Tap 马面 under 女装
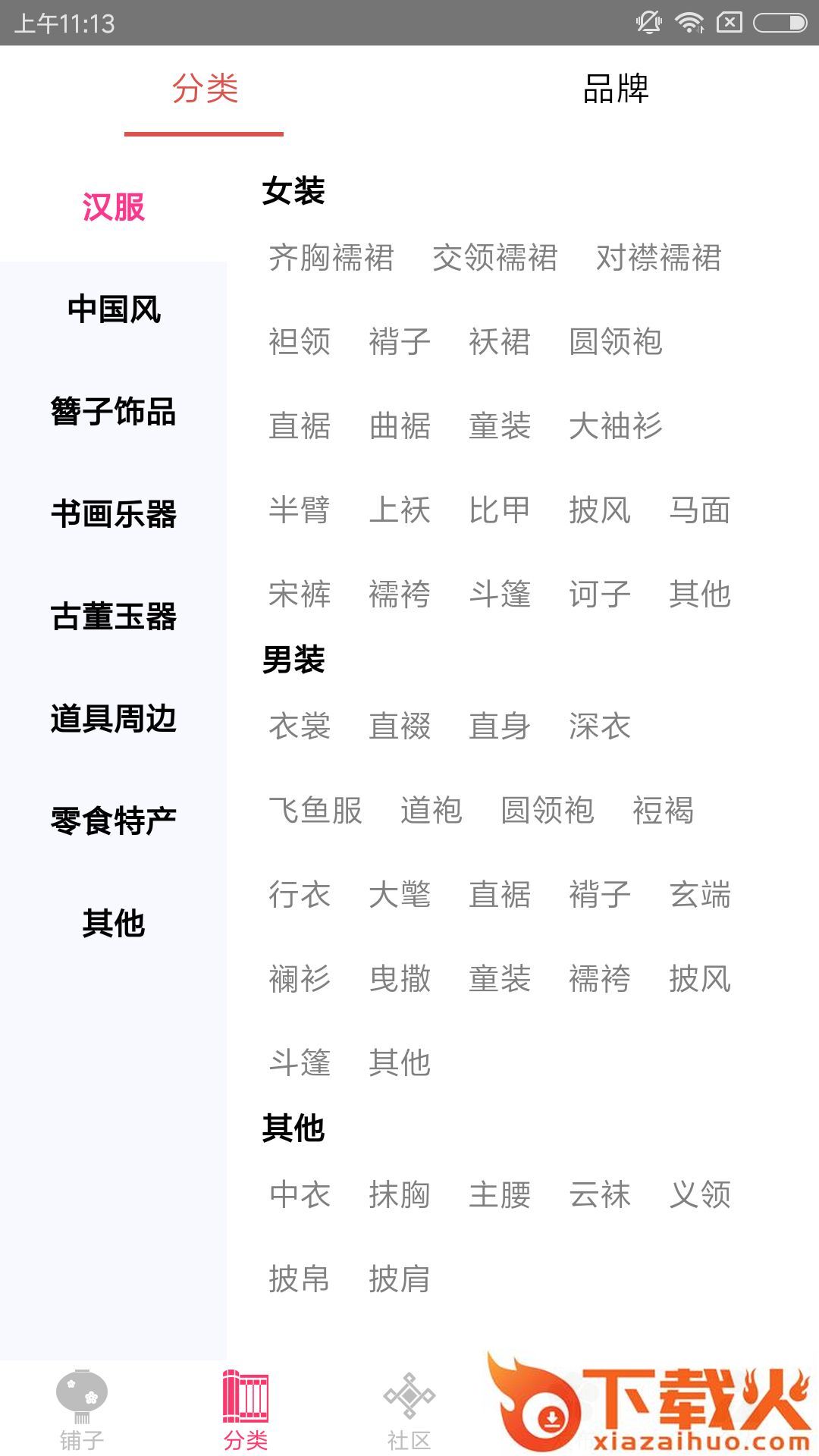The height and width of the screenshot is (1456, 819). pos(700,510)
